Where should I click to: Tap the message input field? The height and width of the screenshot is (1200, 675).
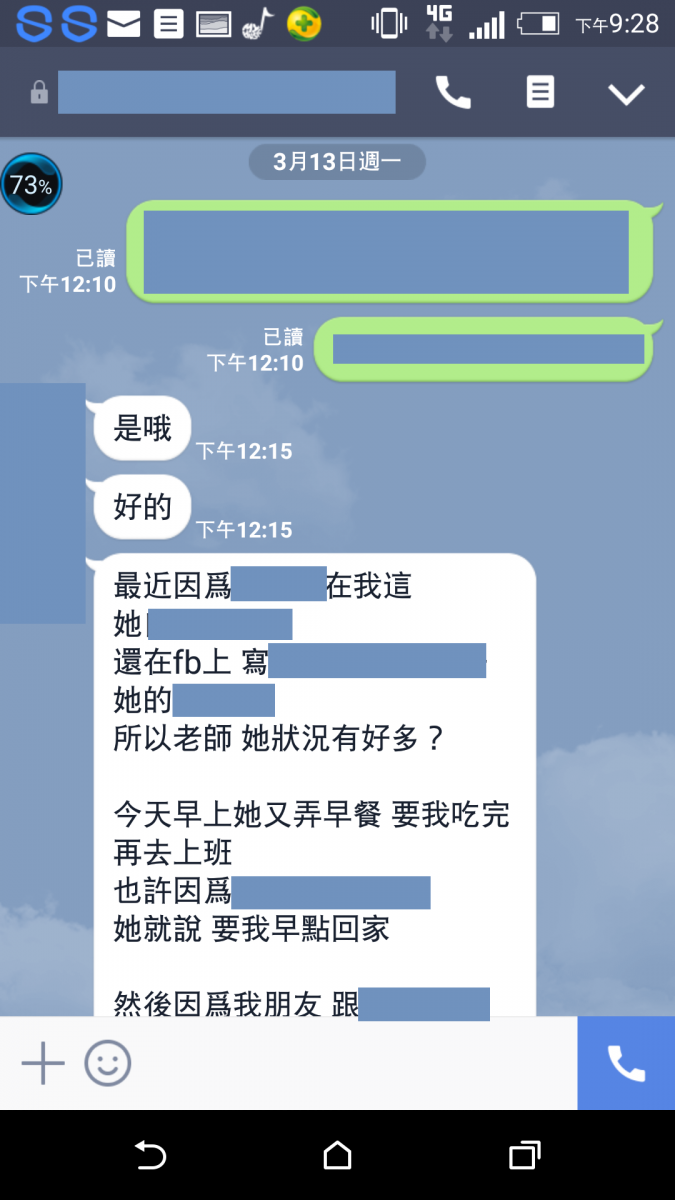(x=350, y=1063)
